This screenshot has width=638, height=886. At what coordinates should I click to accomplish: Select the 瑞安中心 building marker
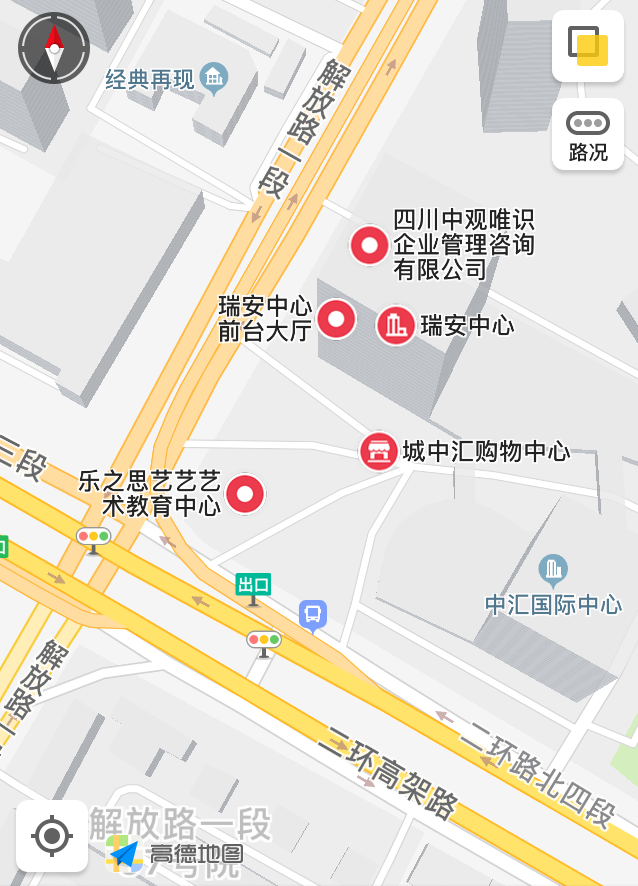point(396,325)
